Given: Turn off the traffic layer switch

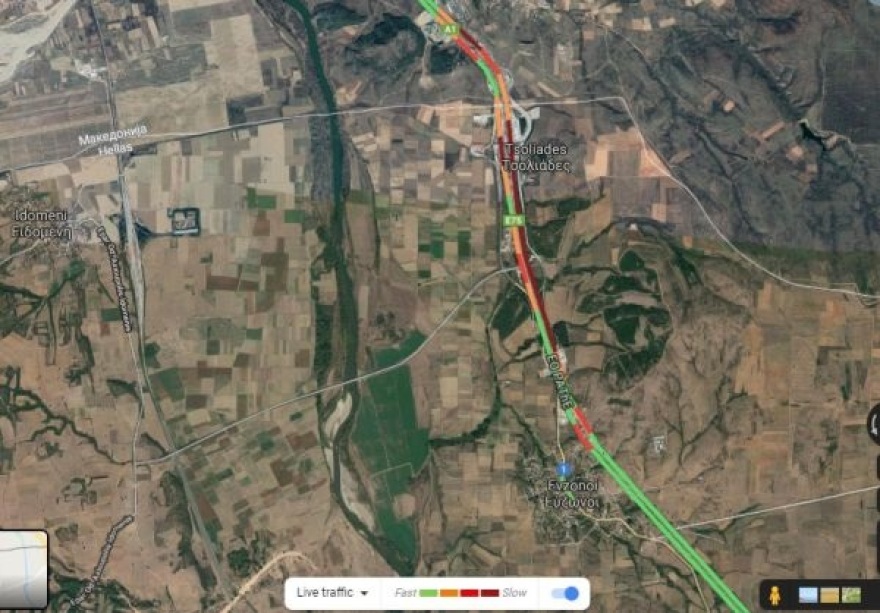Looking at the screenshot, I should (x=566, y=593).
